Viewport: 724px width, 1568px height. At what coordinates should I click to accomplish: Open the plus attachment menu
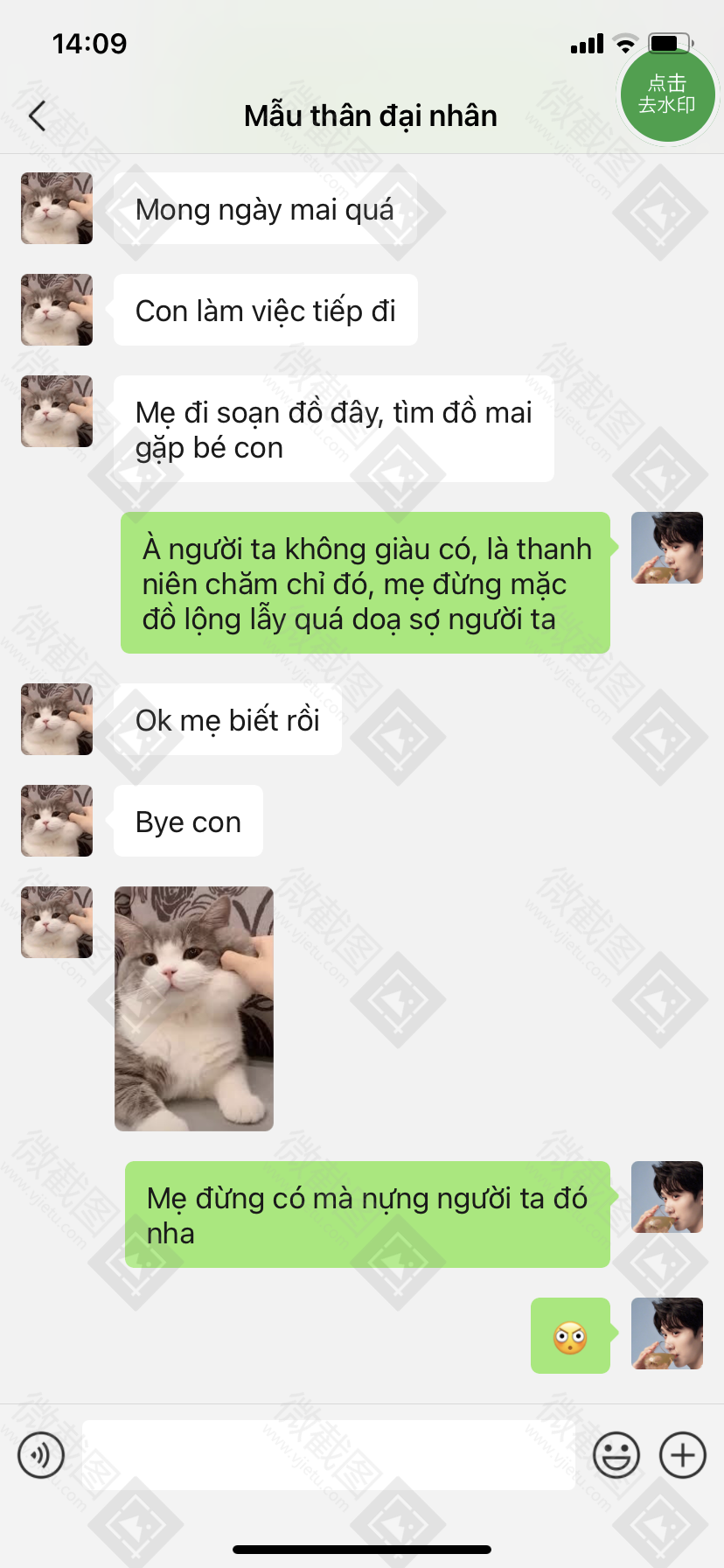682,1455
